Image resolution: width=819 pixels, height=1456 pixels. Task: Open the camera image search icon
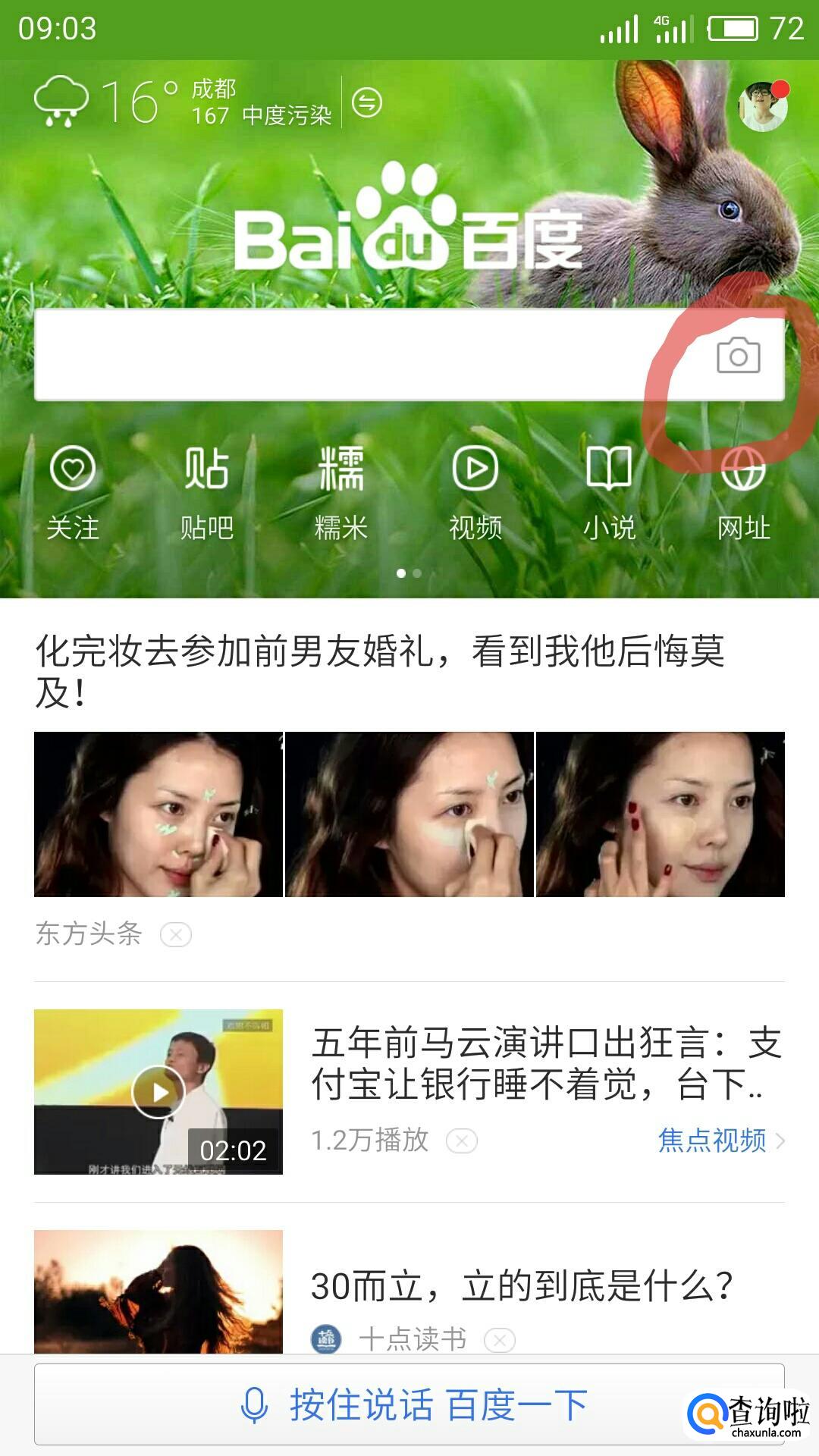click(x=739, y=356)
